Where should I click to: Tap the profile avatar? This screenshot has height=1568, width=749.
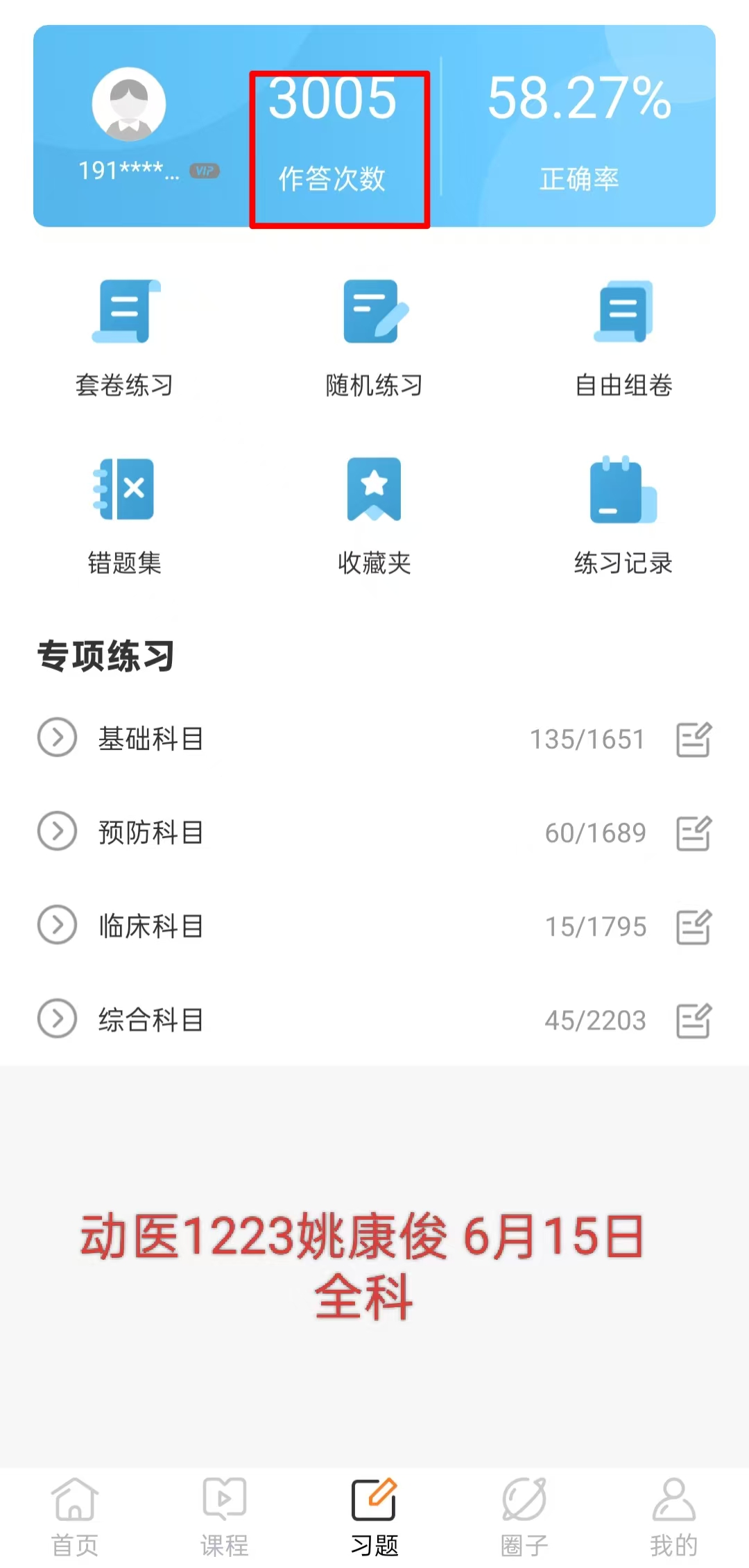(129, 104)
